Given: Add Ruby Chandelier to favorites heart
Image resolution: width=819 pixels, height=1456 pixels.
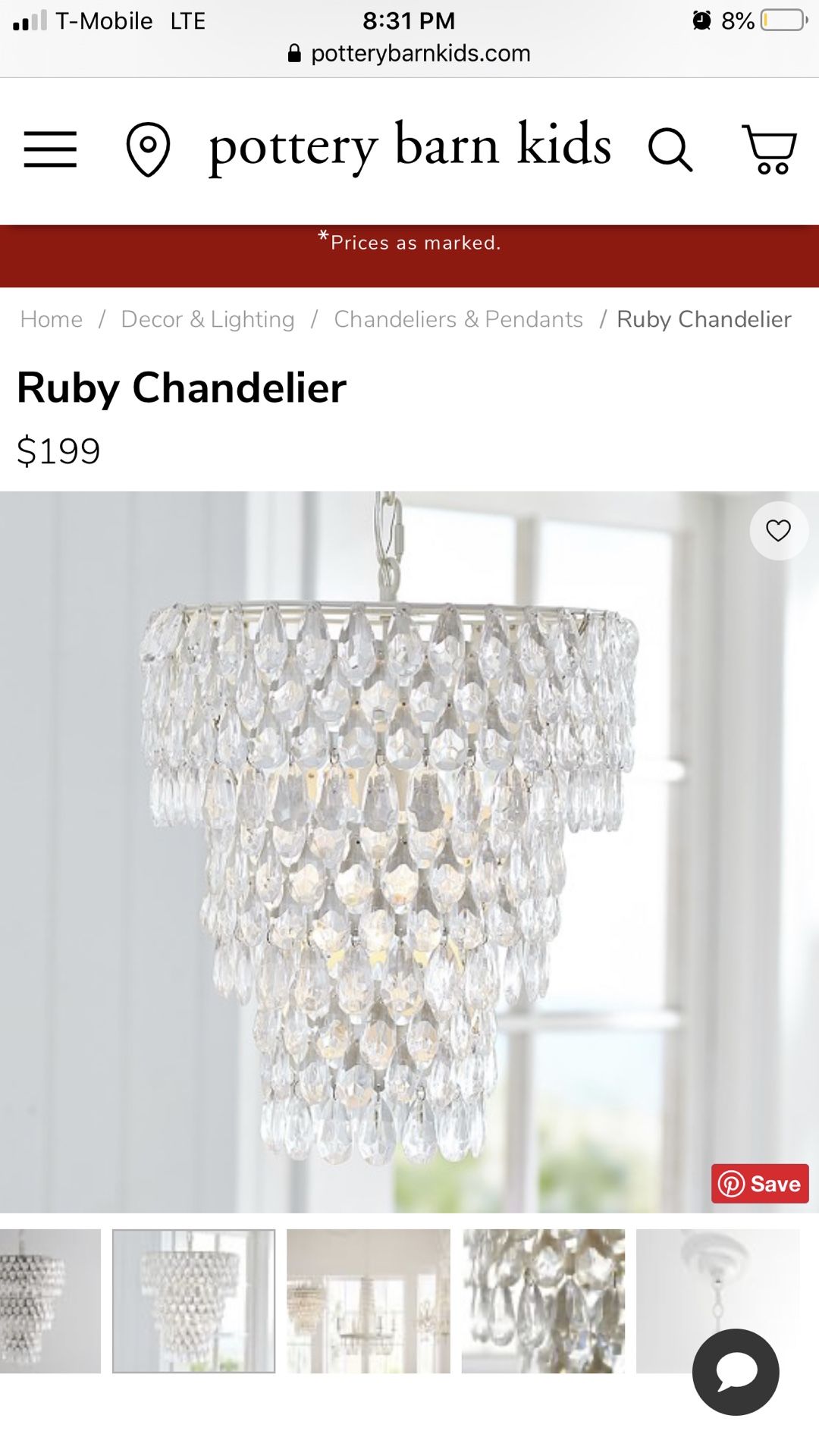Looking at the screenshot, I should pyautogui.click(x=779, y=531).
